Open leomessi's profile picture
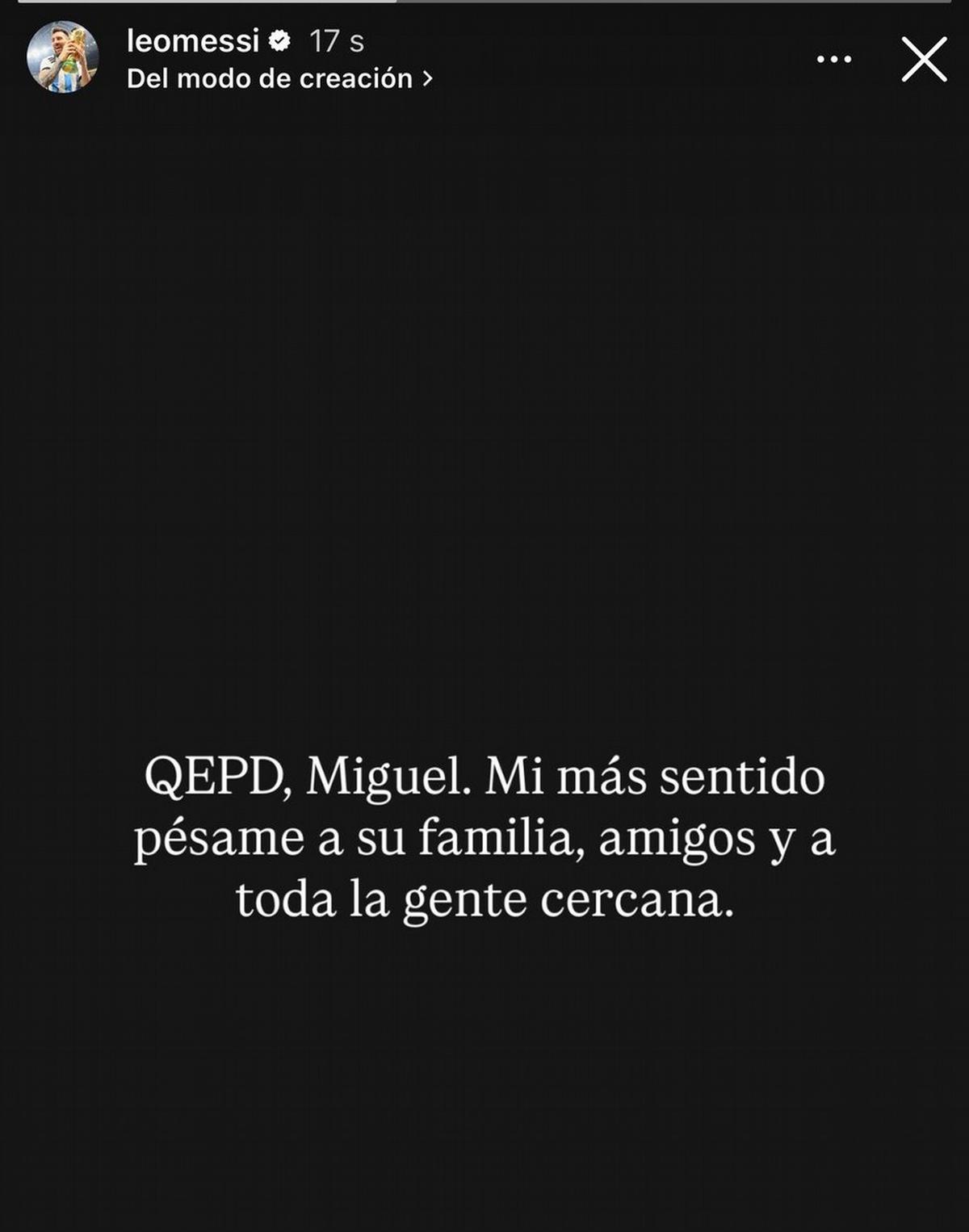The height and width of the screenshot is (1232, 969). click(x=62, y=57)
